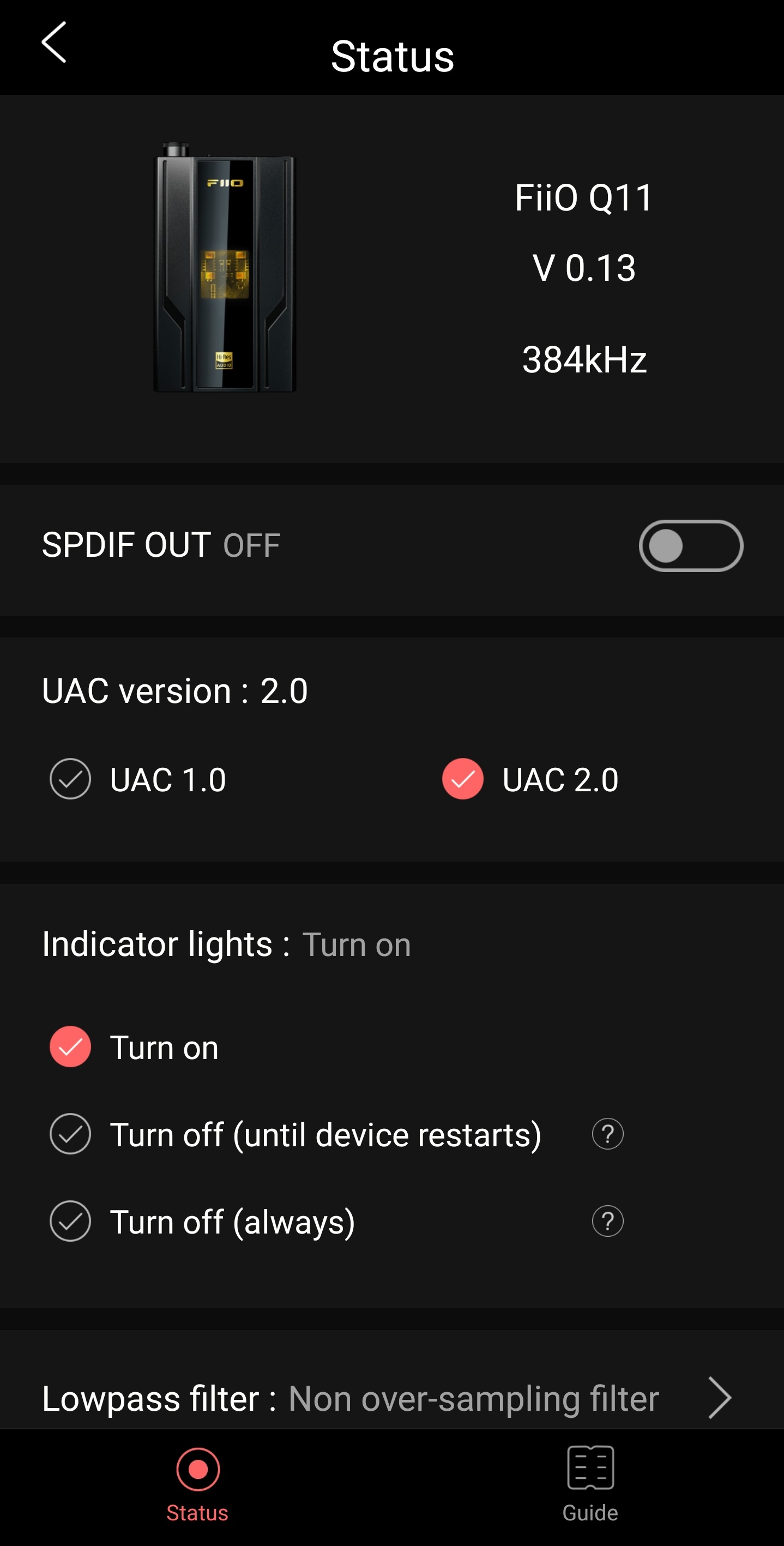Open help for Turn off (until device restarts)
This screenshot has width=784, height=1546.
point(607,1134)
